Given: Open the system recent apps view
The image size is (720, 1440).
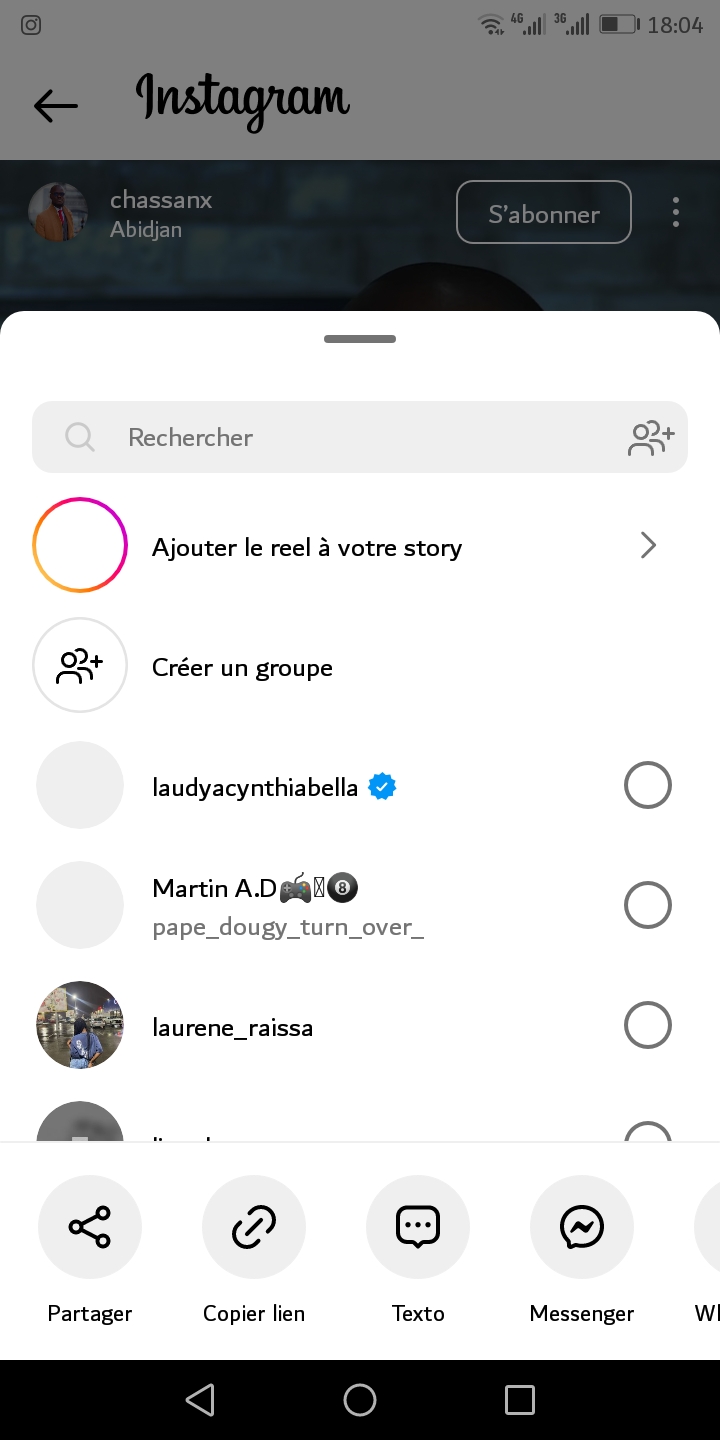Looking at the screenshot, I should (x=520, y=1400).
